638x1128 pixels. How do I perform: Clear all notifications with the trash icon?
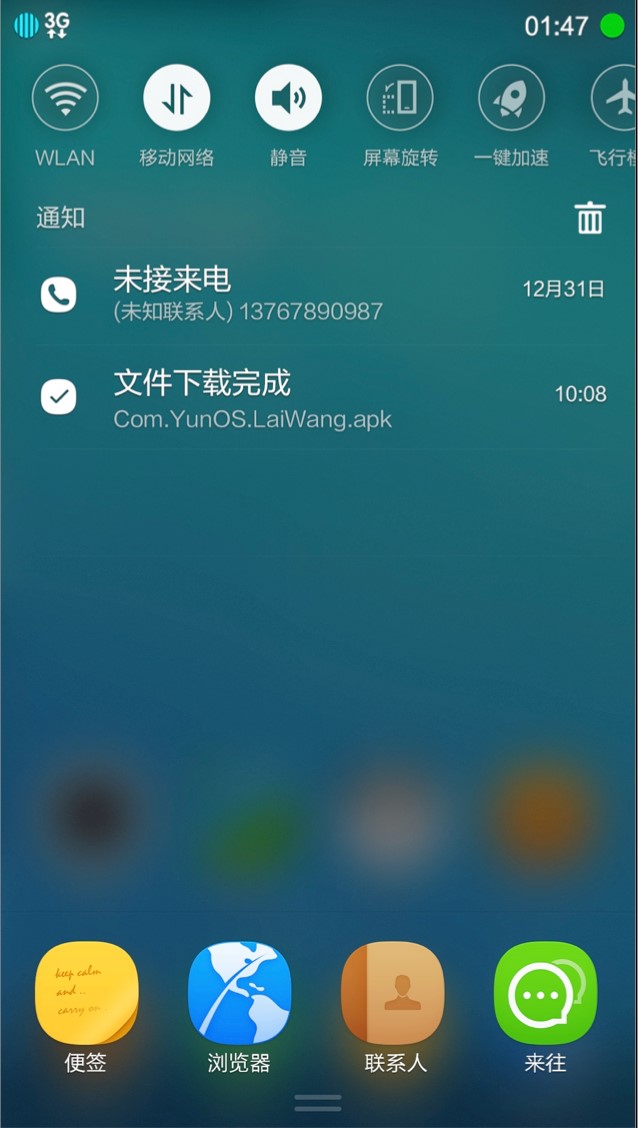[590, 218]
